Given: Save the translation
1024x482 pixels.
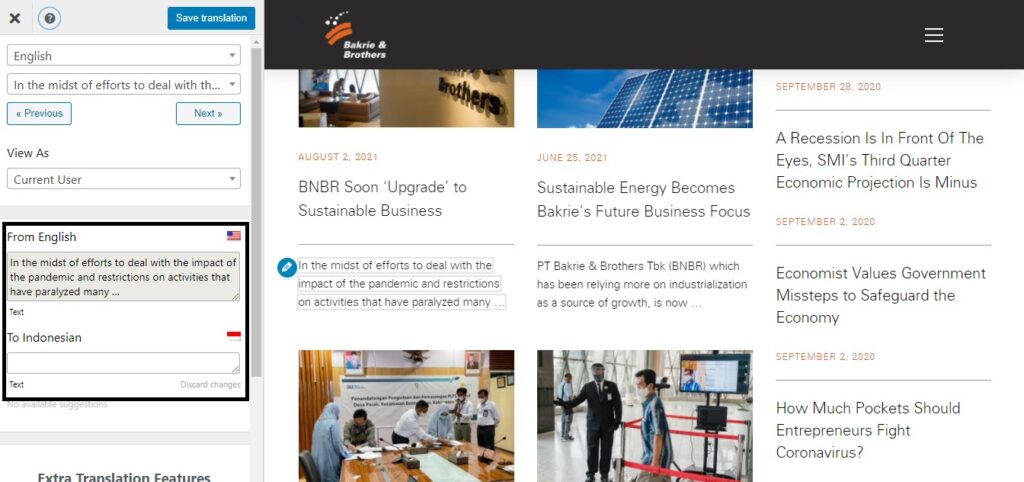Looking at the screenshot, I should pyautogui.click(x=211, y=18).
